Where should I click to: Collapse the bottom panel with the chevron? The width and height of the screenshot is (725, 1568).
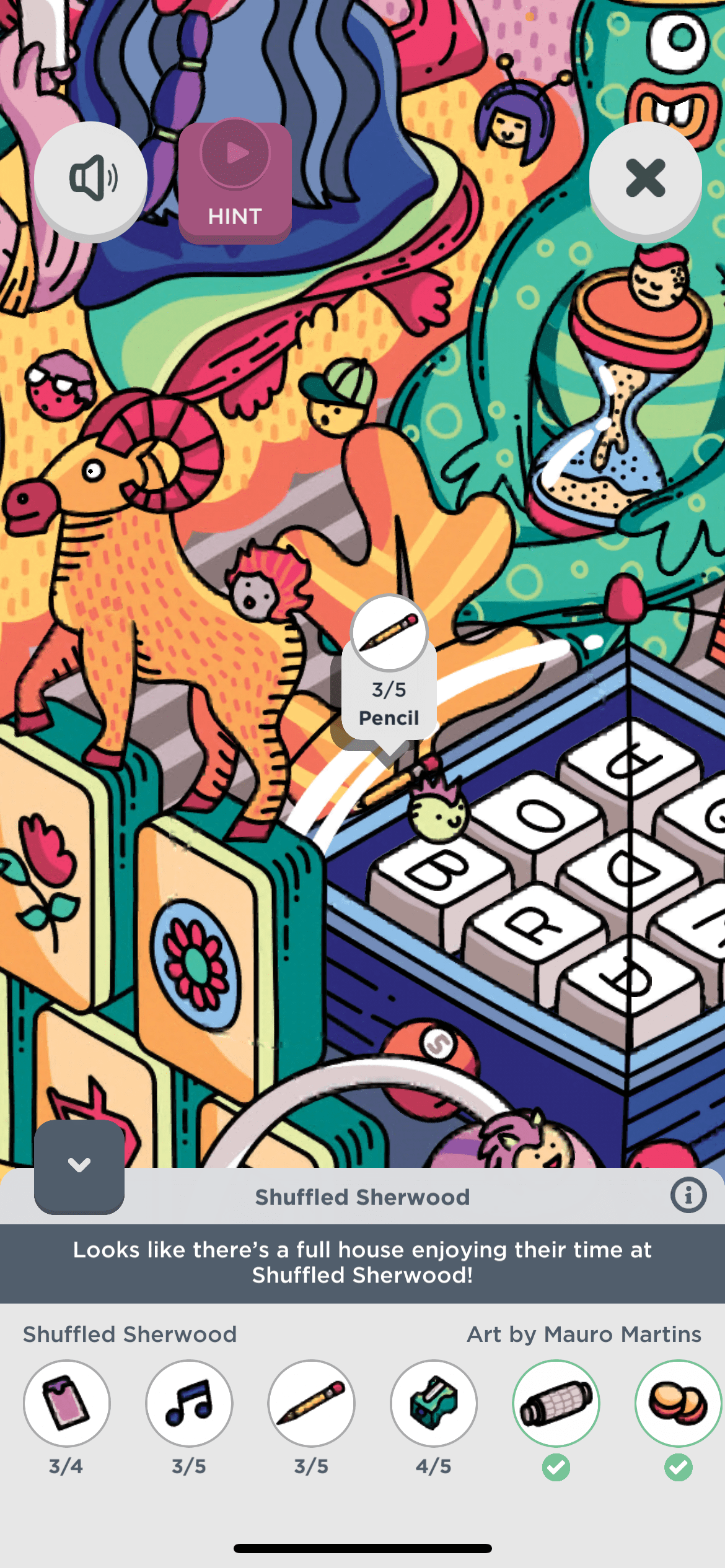tap(79, 1165)
